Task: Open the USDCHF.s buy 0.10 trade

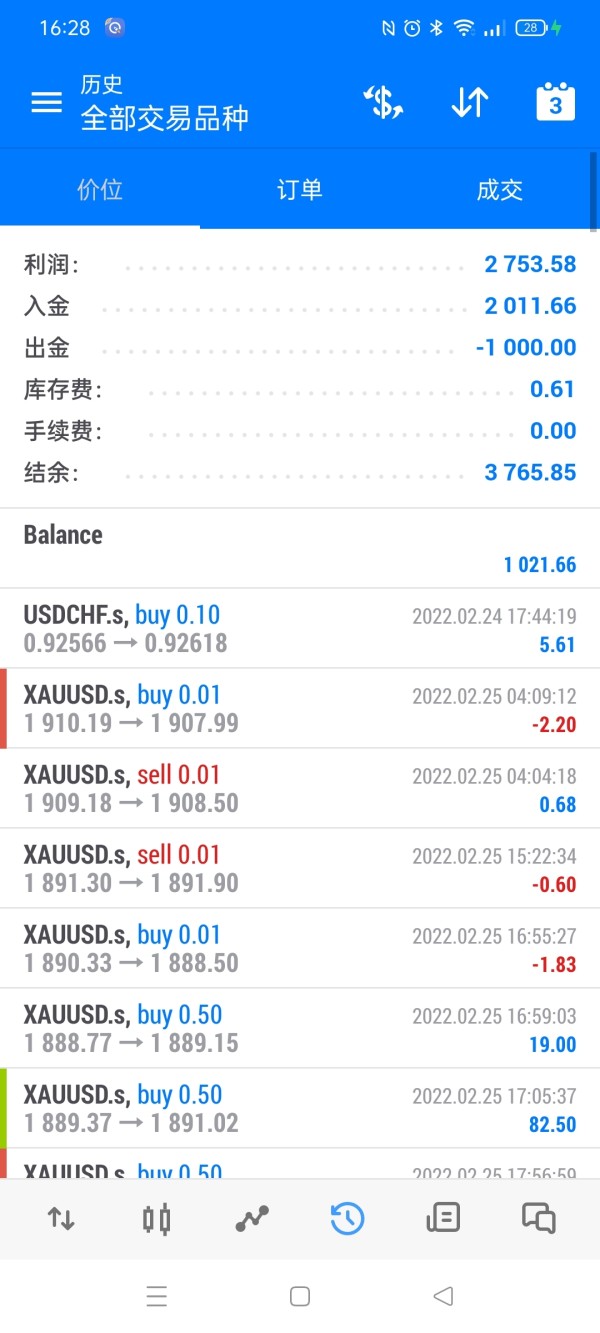Action: [300, 629]
